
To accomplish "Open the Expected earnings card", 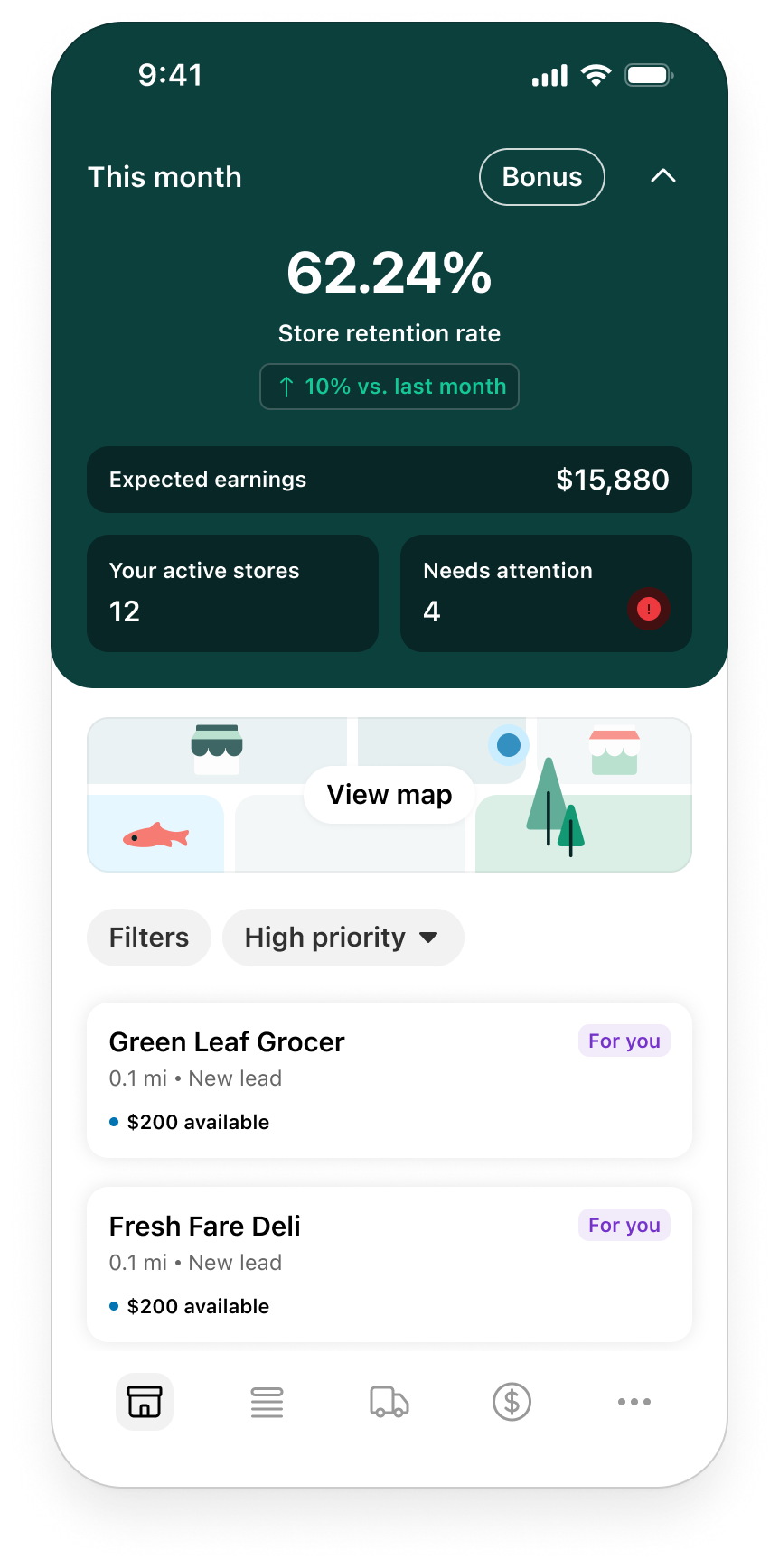I will [389, 480].
